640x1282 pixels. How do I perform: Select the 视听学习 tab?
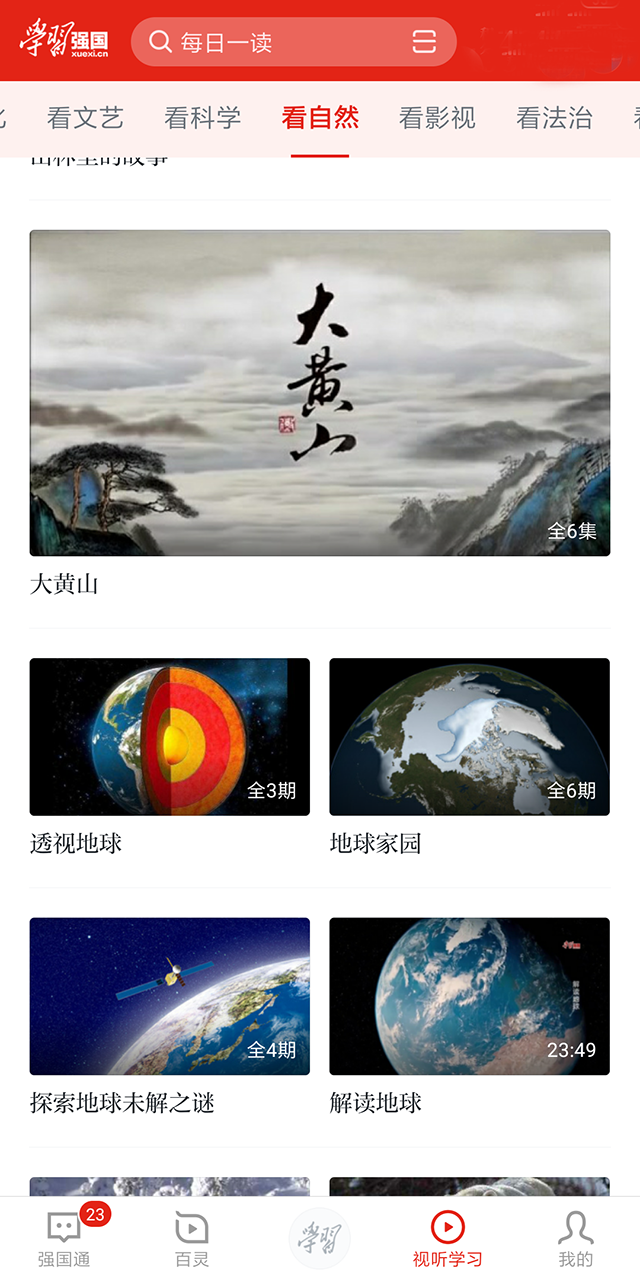447,1238
